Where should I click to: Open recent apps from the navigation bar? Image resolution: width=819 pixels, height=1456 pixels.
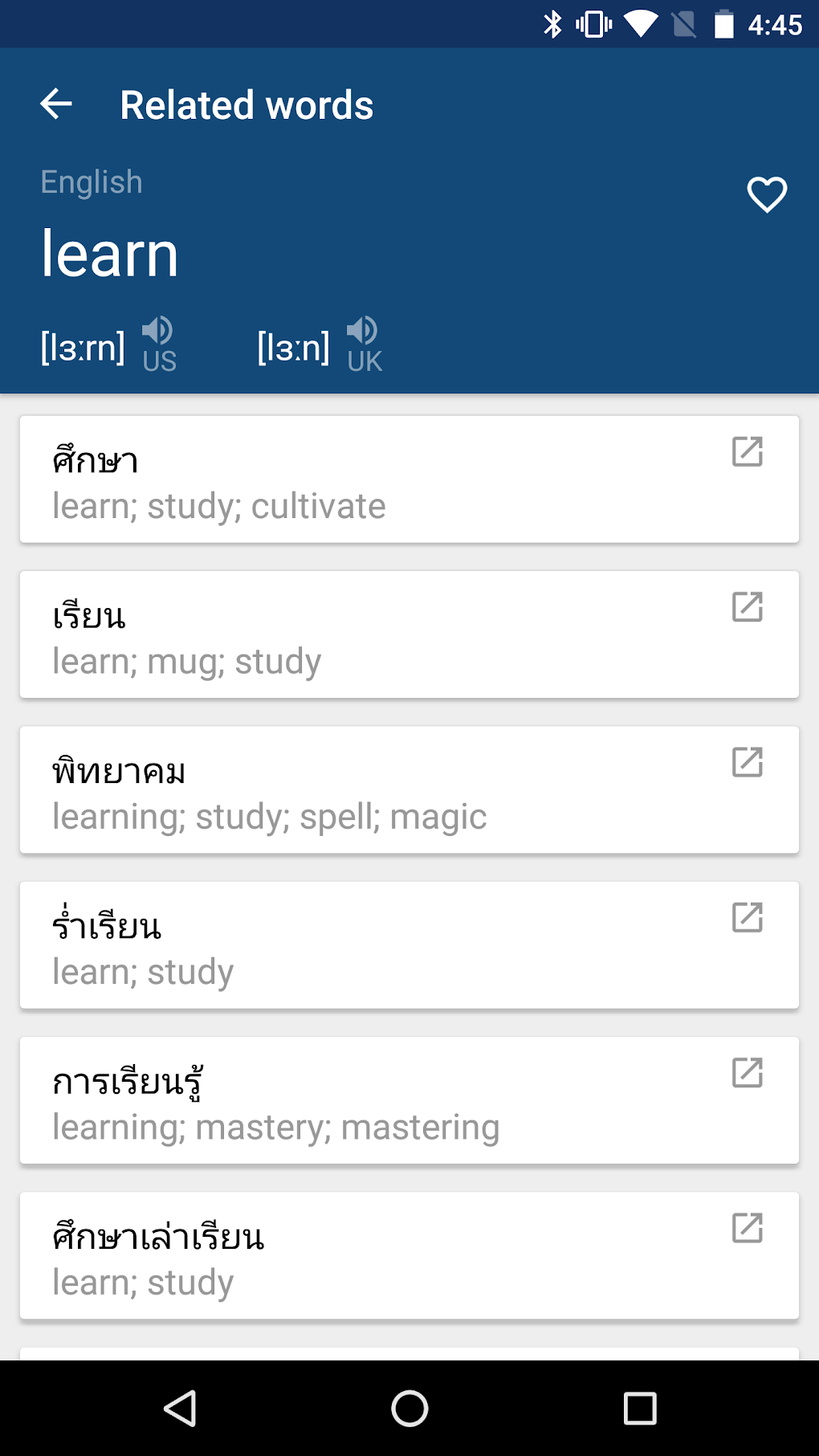(x=640, y=1408)
